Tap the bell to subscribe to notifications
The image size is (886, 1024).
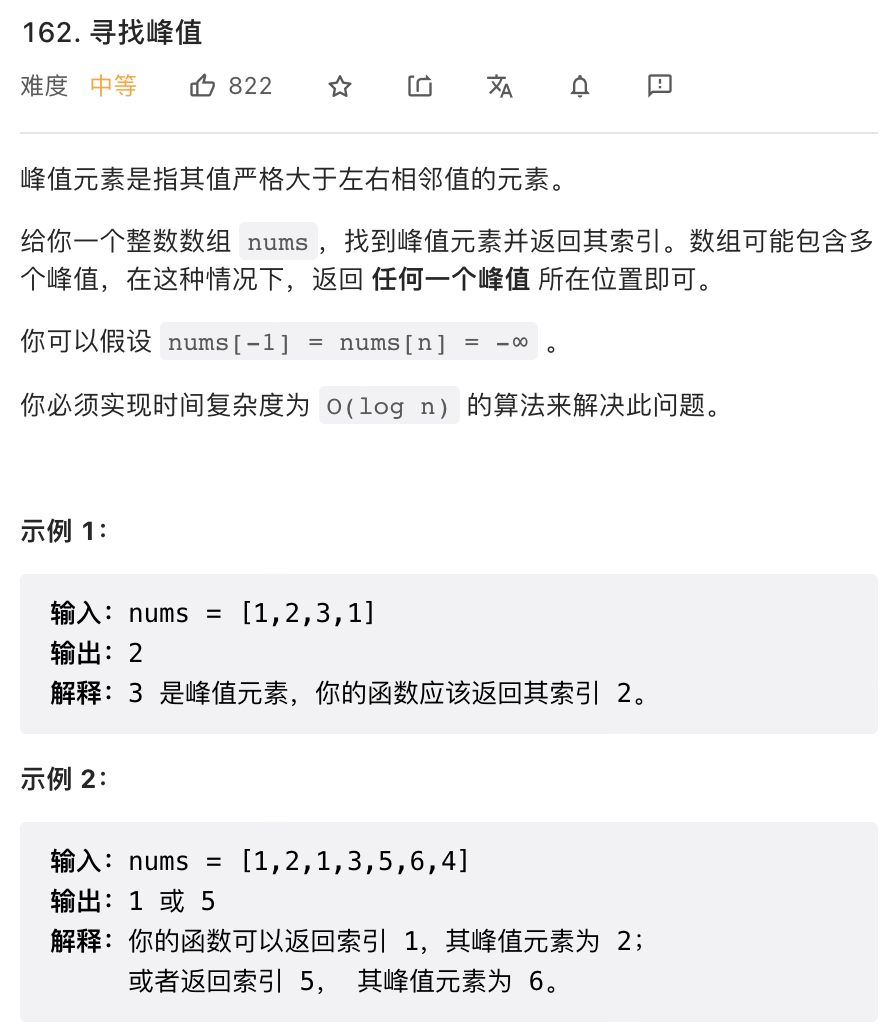pyautogui.click(x=580, y=87)
